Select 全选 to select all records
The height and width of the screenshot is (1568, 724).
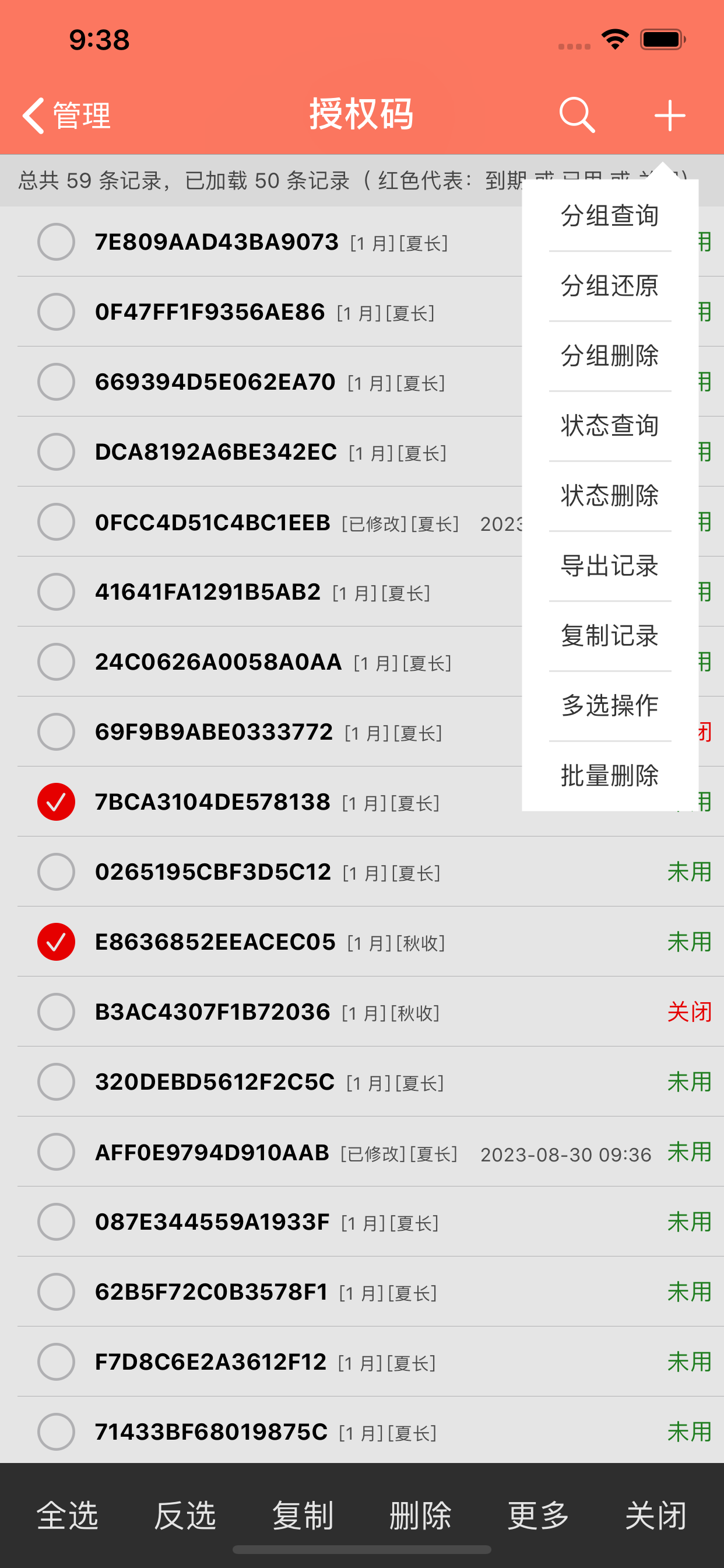(x=68, y=1515)
